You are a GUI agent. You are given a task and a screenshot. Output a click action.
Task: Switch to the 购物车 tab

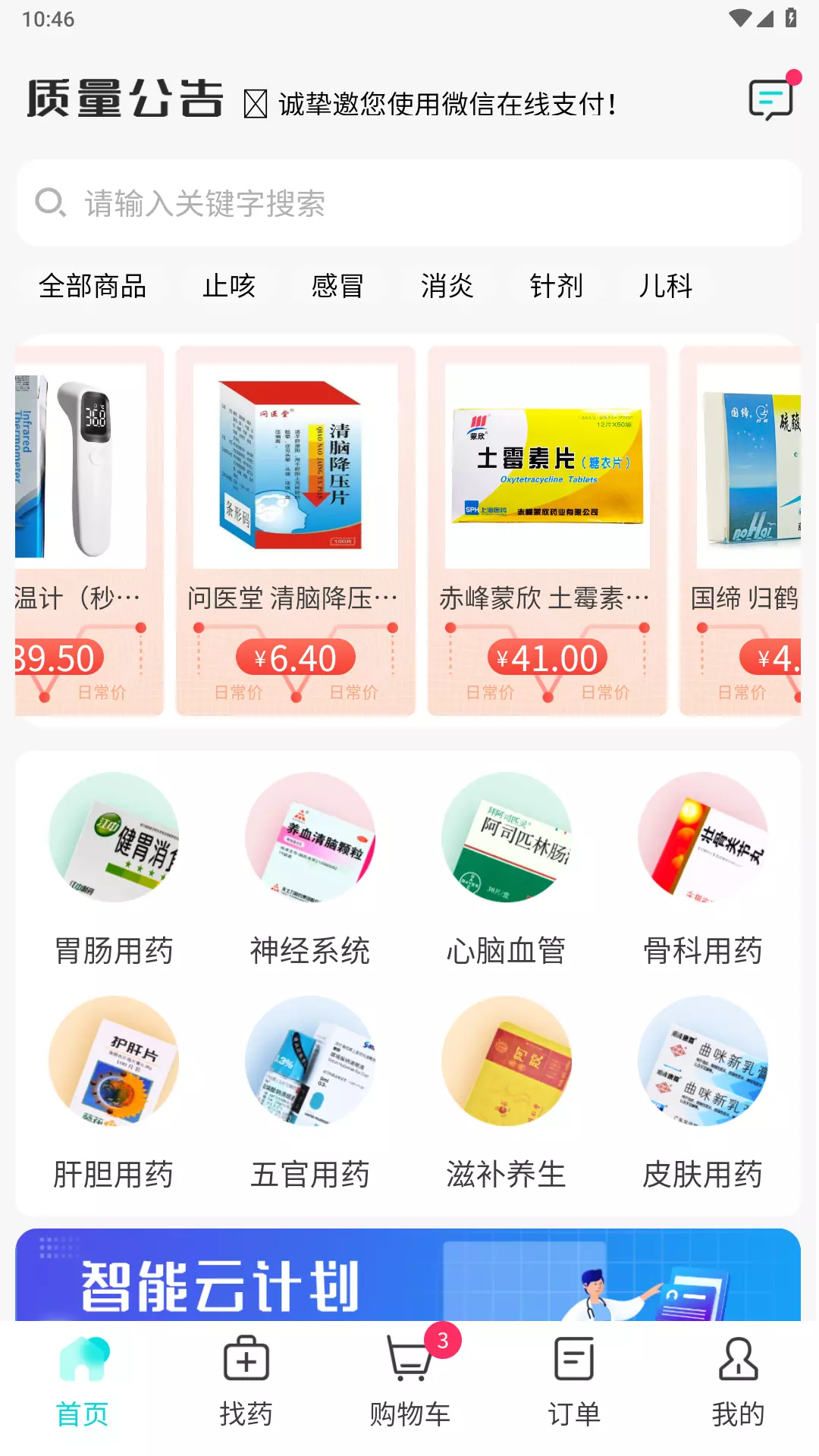tap(410, 1380)
